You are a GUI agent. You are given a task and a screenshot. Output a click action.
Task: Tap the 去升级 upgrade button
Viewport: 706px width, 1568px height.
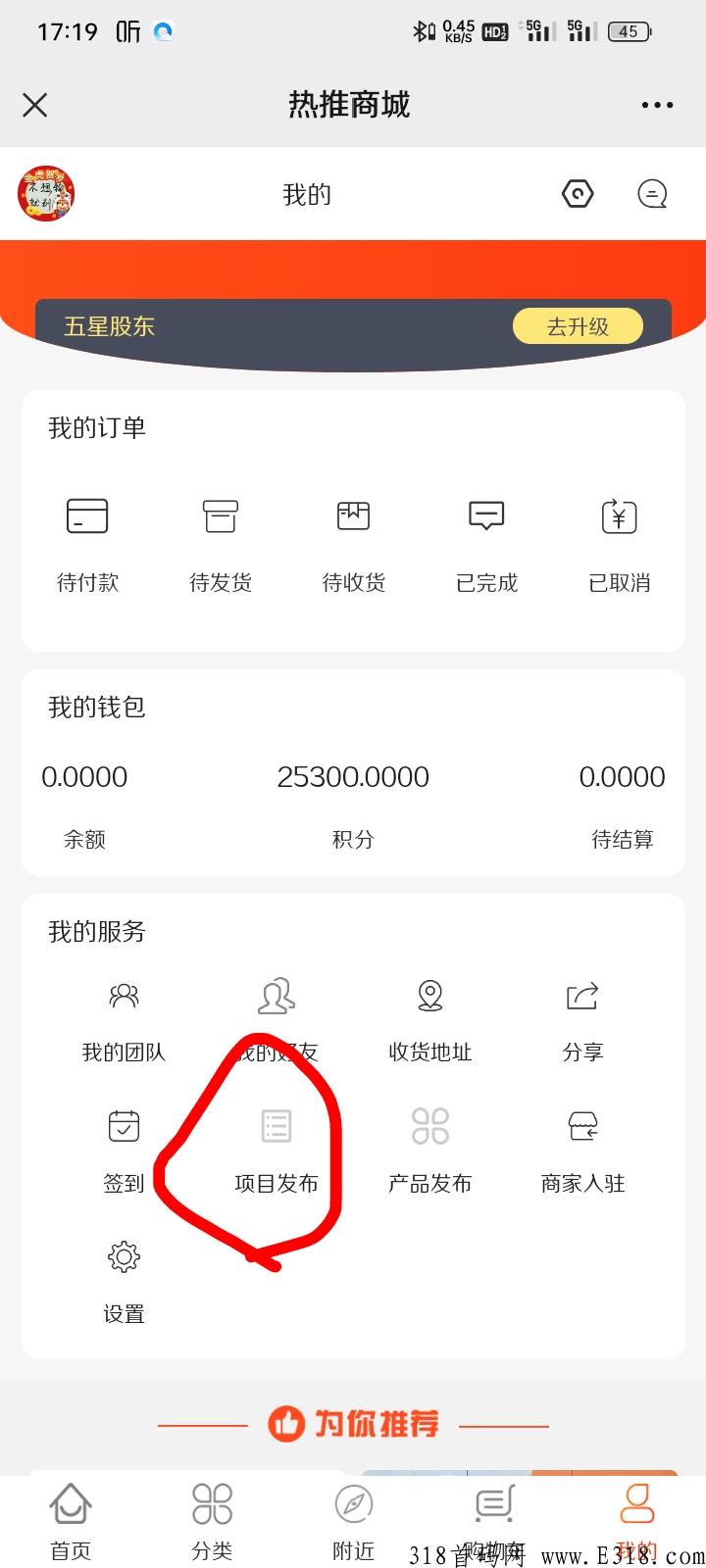[x=578, y=325]
